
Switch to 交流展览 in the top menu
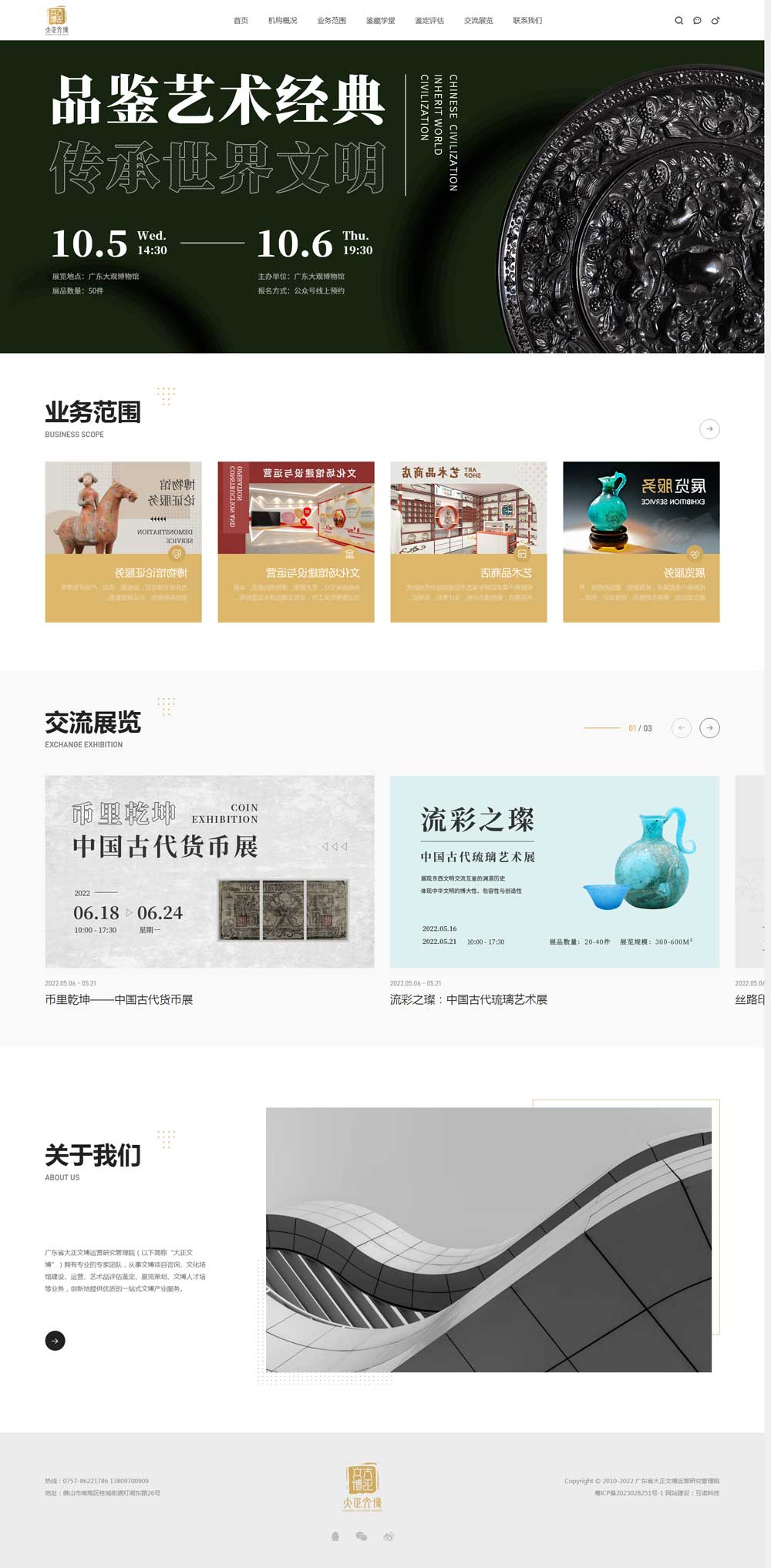point(478,21)
